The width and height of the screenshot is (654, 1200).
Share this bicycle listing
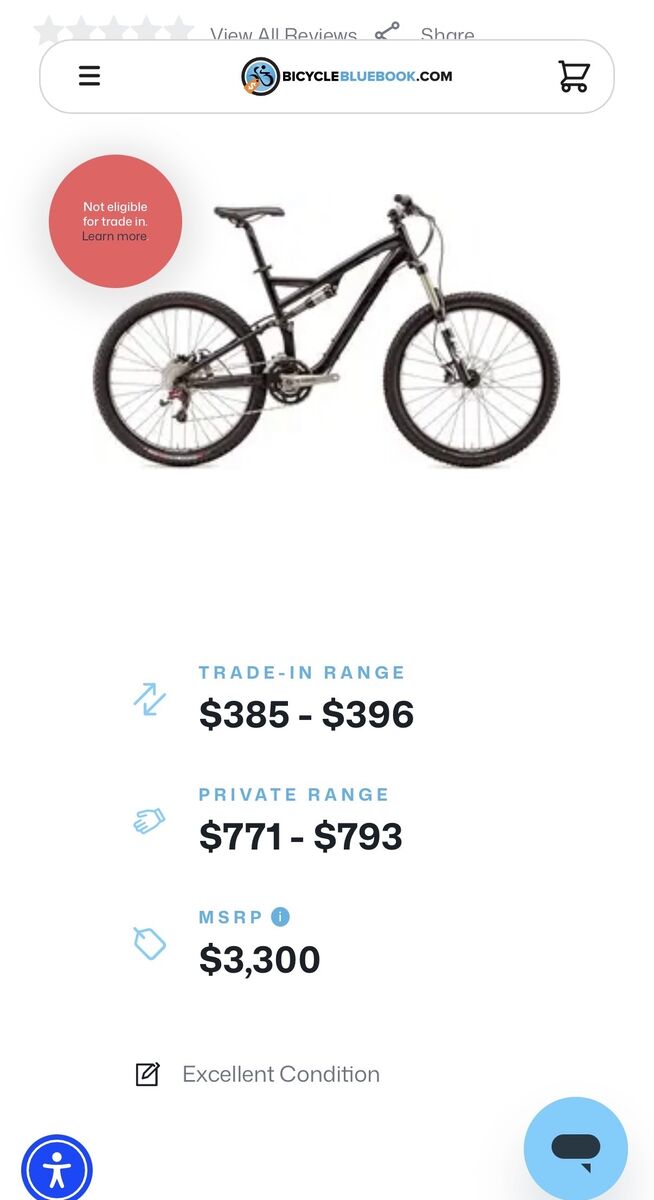pos(425,34)
